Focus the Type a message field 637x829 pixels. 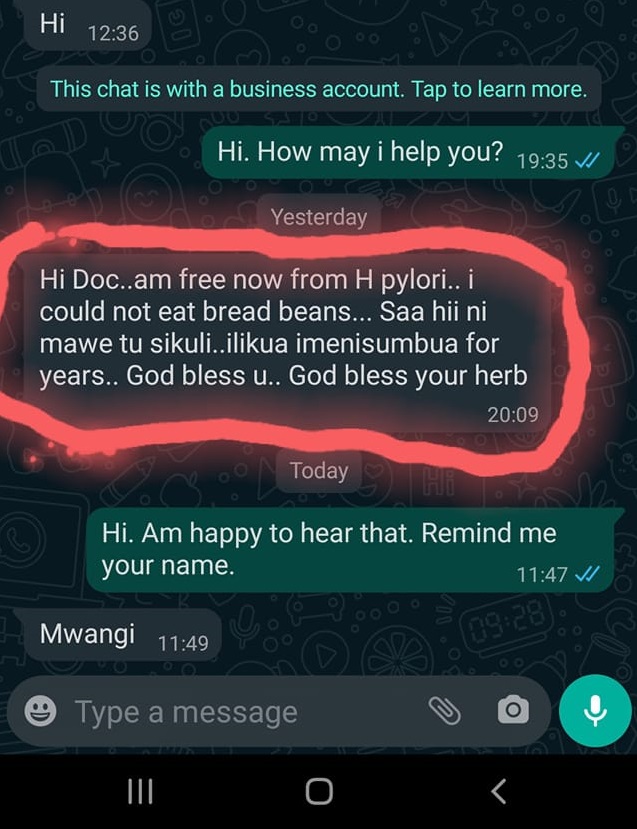tap(230, 712)
